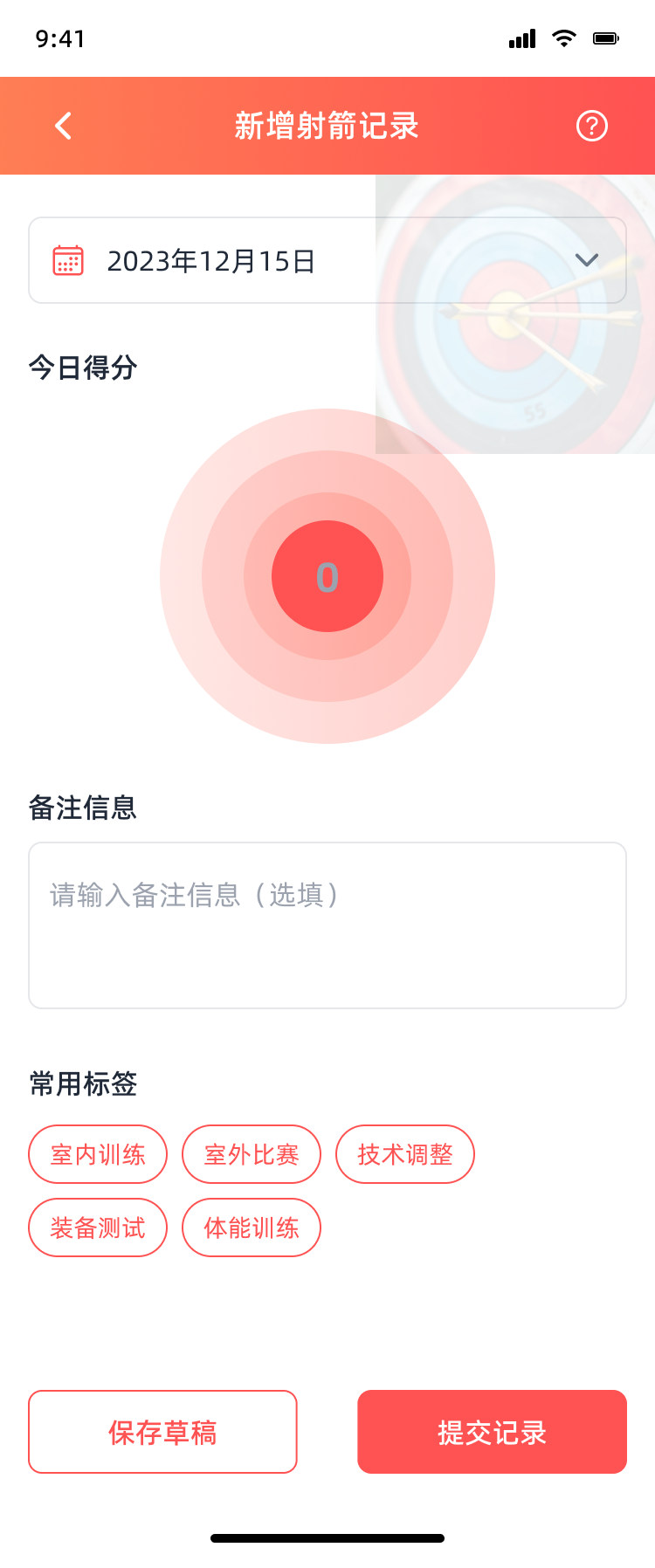Save the record as draft with 保存草稿

click(x=162, y=1432)
